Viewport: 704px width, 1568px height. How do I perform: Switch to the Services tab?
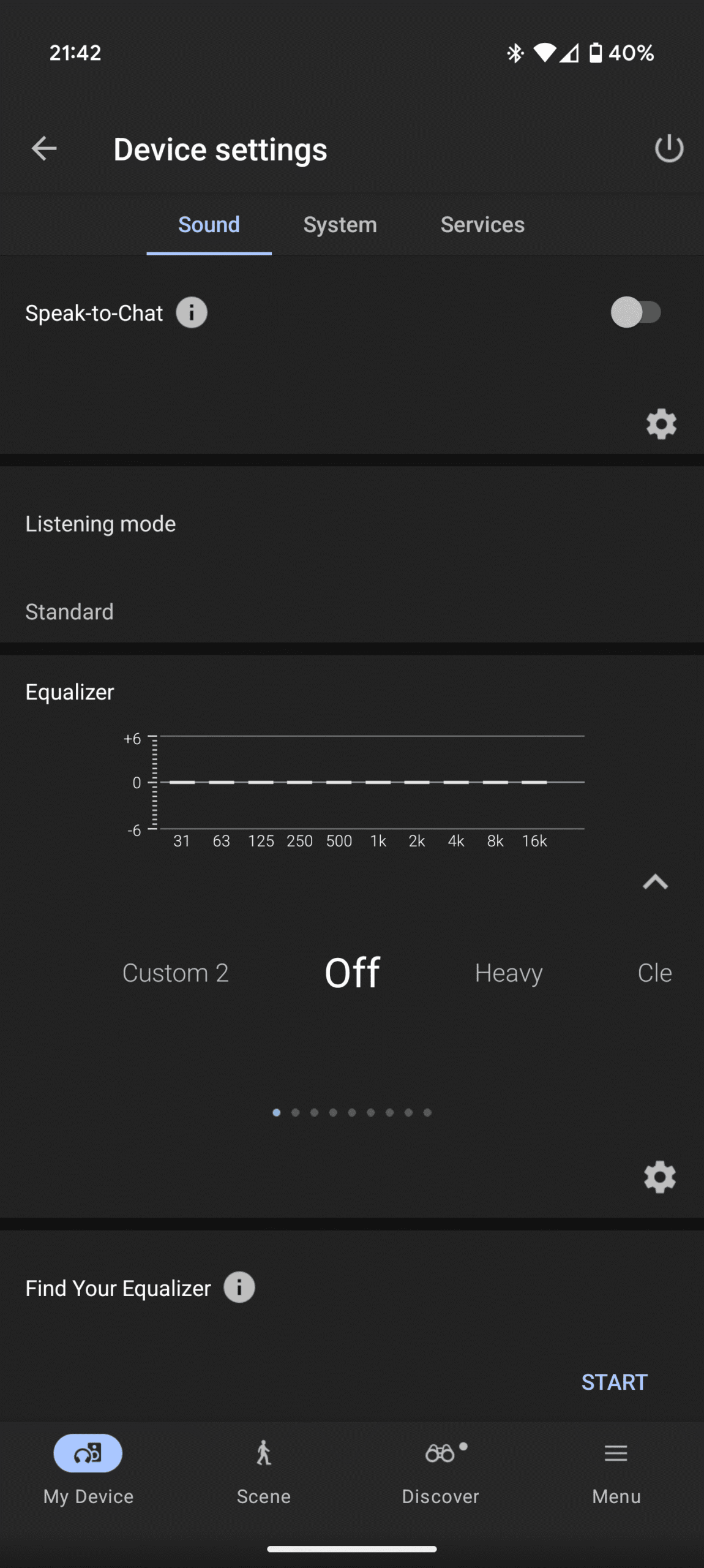(x=482, y=225)
